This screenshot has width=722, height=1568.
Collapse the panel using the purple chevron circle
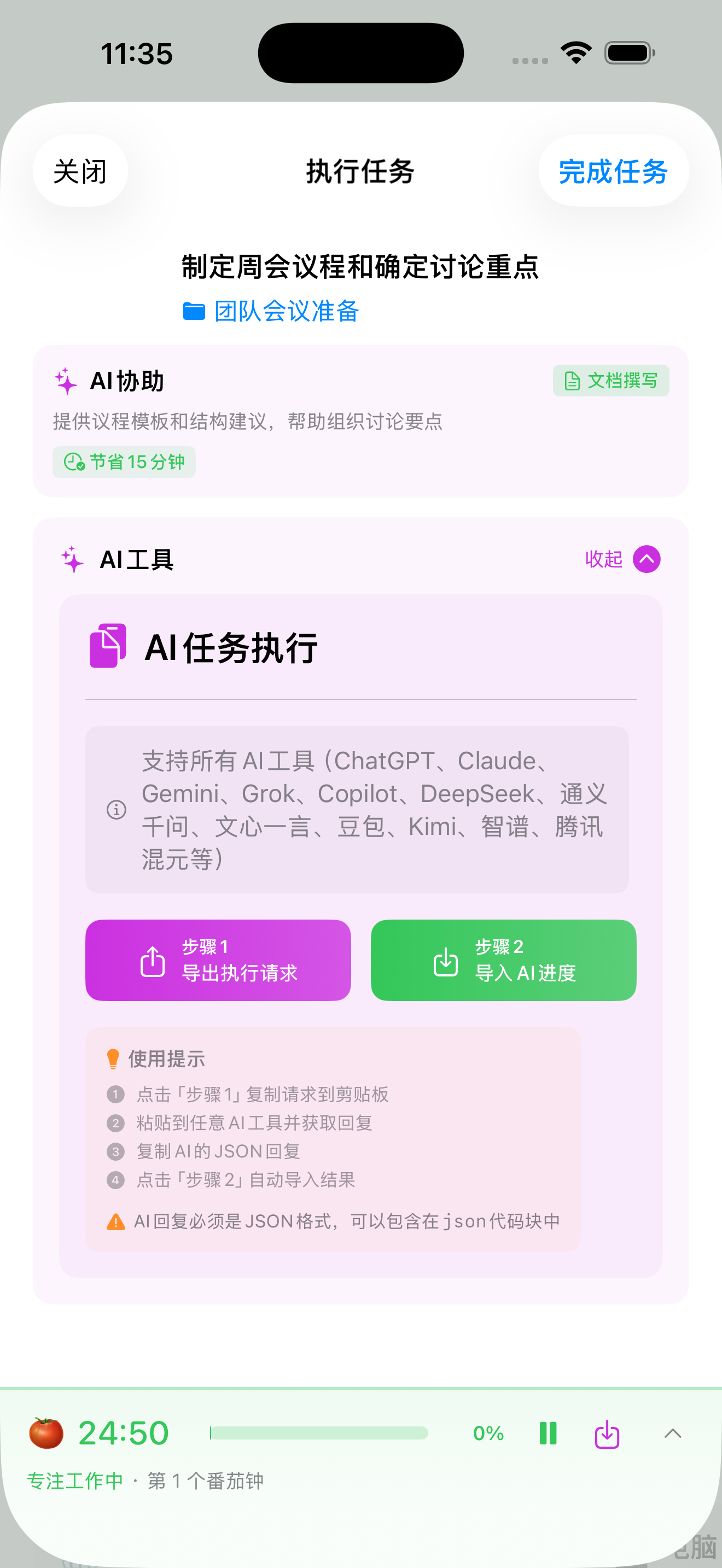click(647, 558)
